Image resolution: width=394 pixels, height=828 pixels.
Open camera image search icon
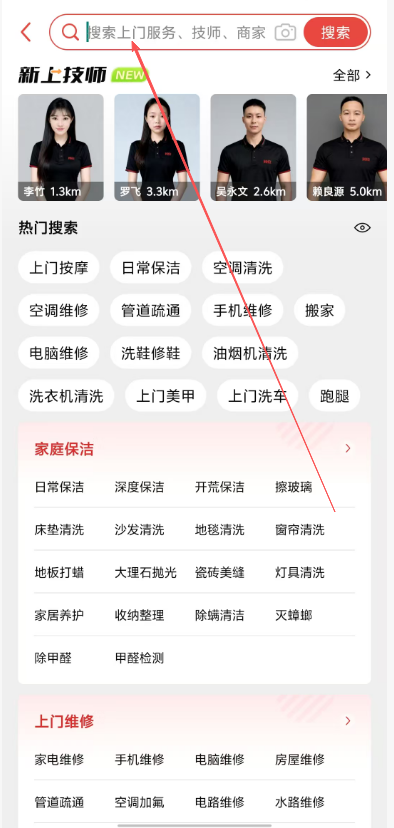coord(285,32)
